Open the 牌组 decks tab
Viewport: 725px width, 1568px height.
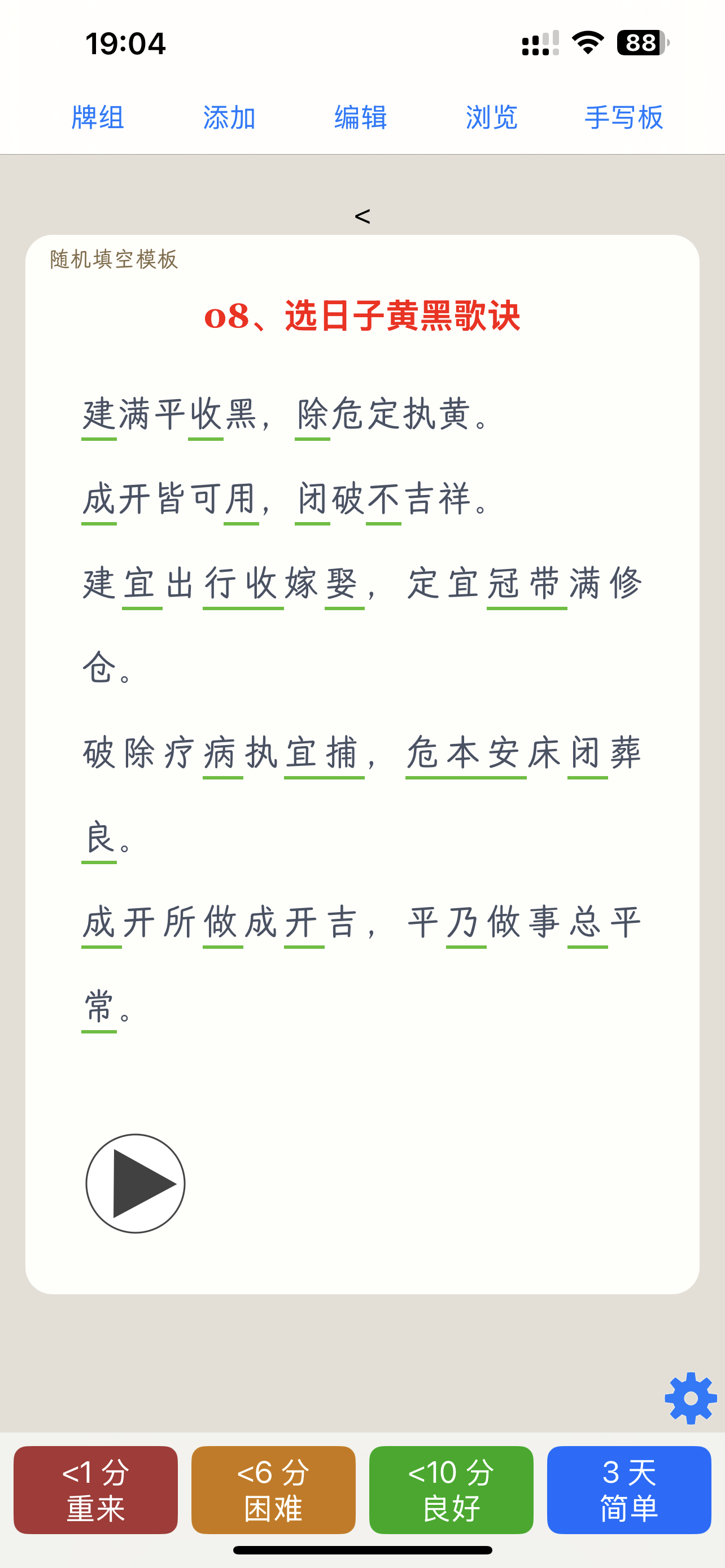pos(97,117)
